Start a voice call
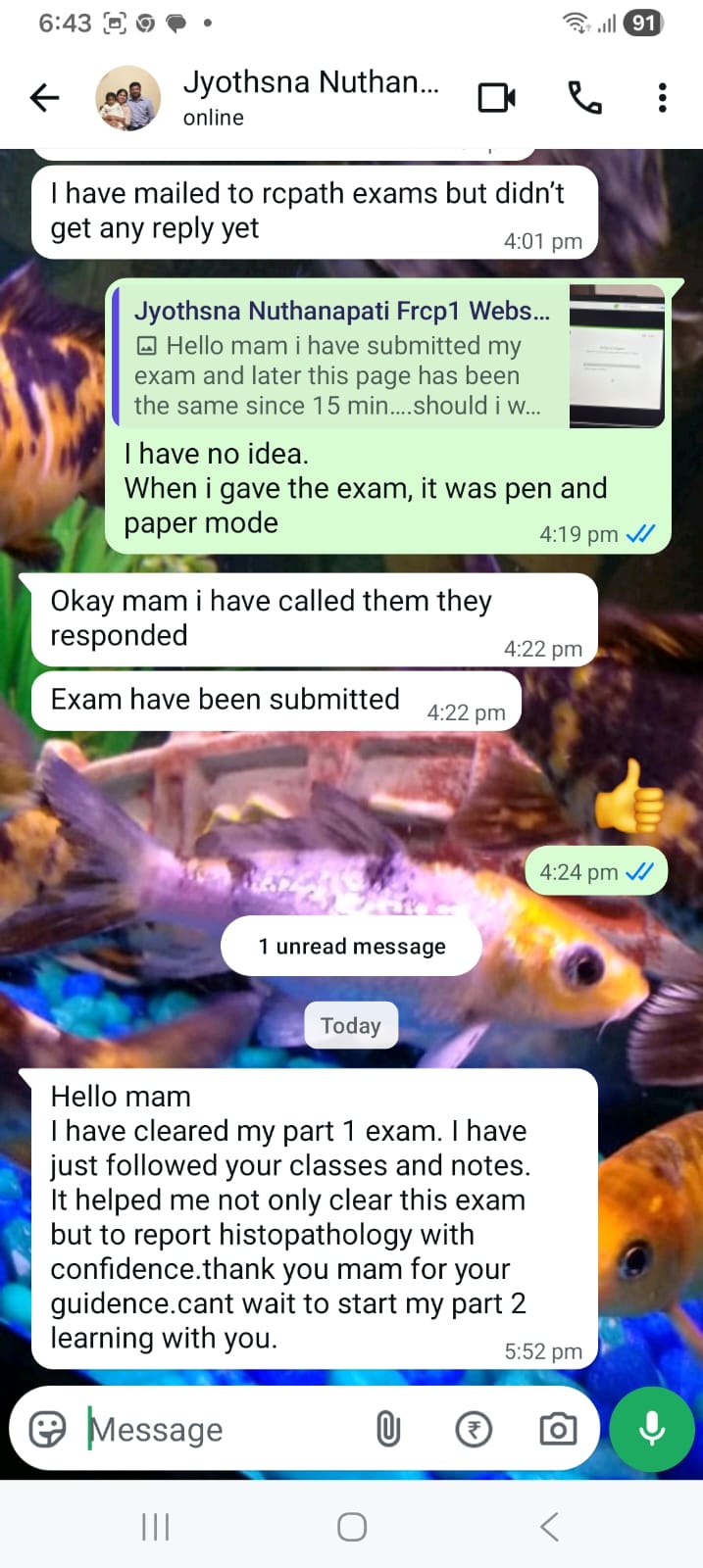Image resolution: width=703 pixels, height=1568 pixels. point(584,98)
